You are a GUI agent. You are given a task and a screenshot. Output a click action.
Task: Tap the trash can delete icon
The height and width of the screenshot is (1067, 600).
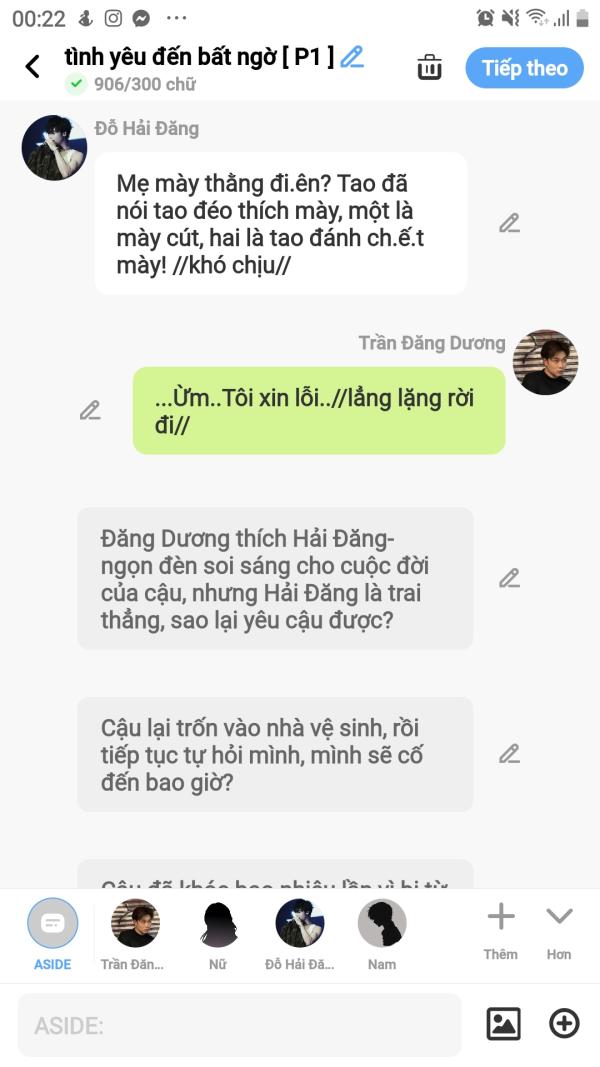click(429, 67)
